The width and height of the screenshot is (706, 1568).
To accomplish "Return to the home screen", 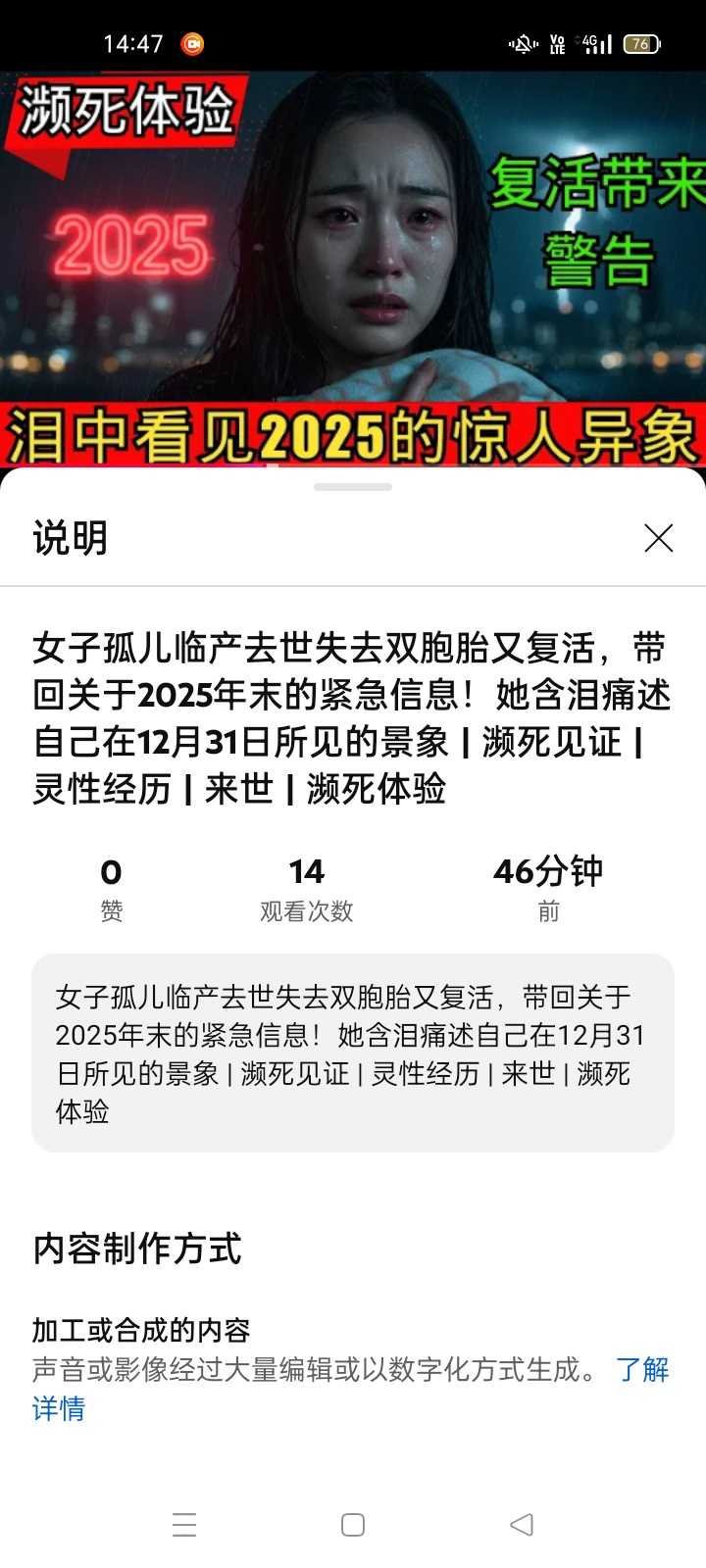I will point(353,1524).
